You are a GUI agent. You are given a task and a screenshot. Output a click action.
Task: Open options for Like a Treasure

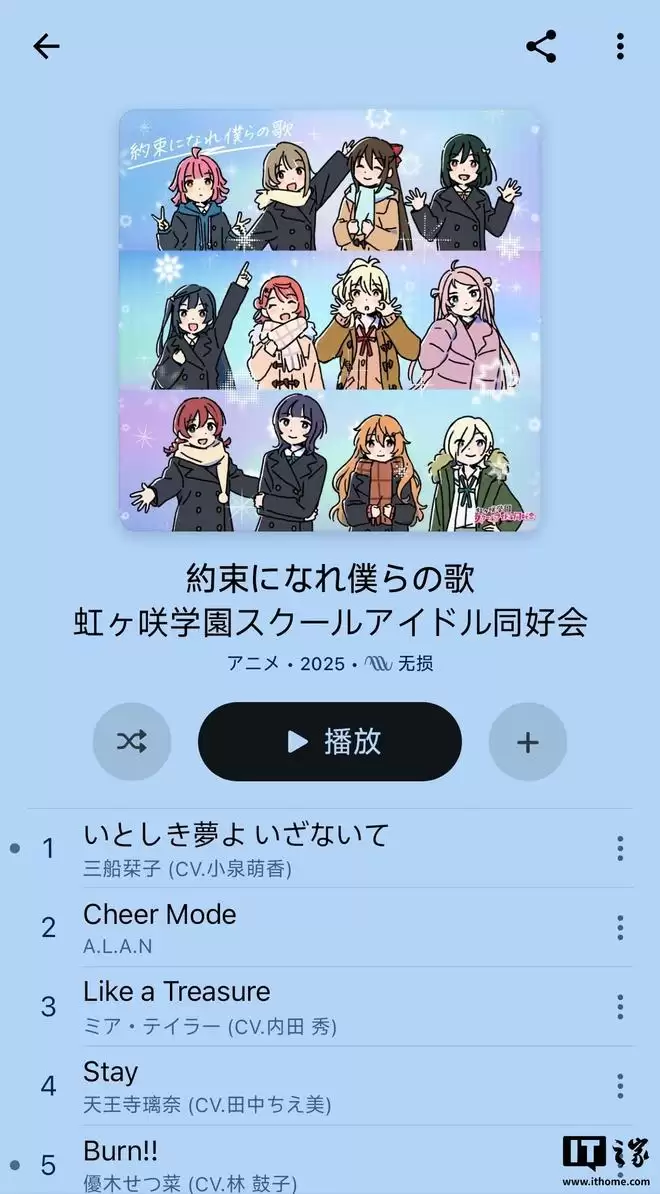[620, 1006]
